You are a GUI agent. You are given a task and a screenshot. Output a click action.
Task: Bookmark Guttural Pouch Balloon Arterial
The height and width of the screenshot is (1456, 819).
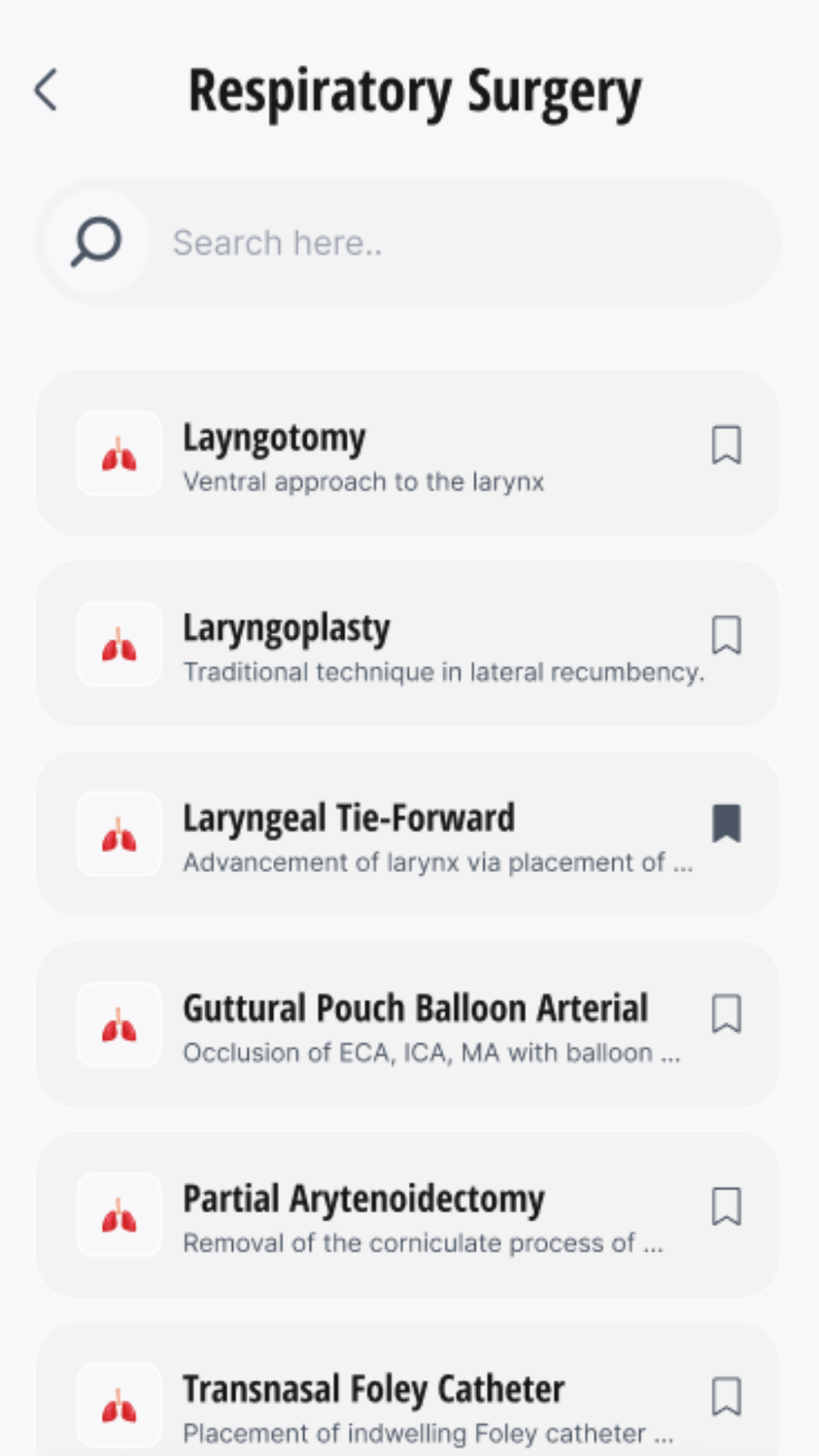726,1014
